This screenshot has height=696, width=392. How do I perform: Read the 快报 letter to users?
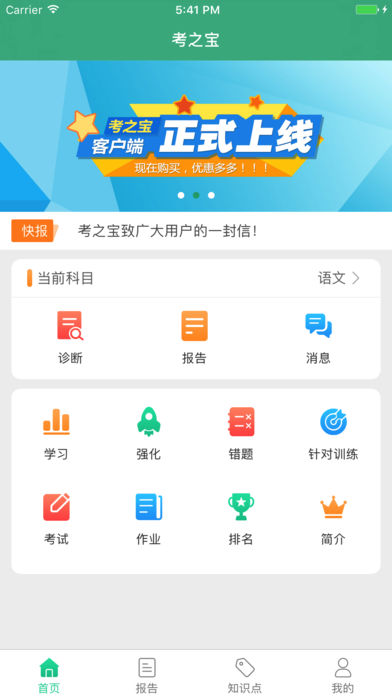click(167, 231)
